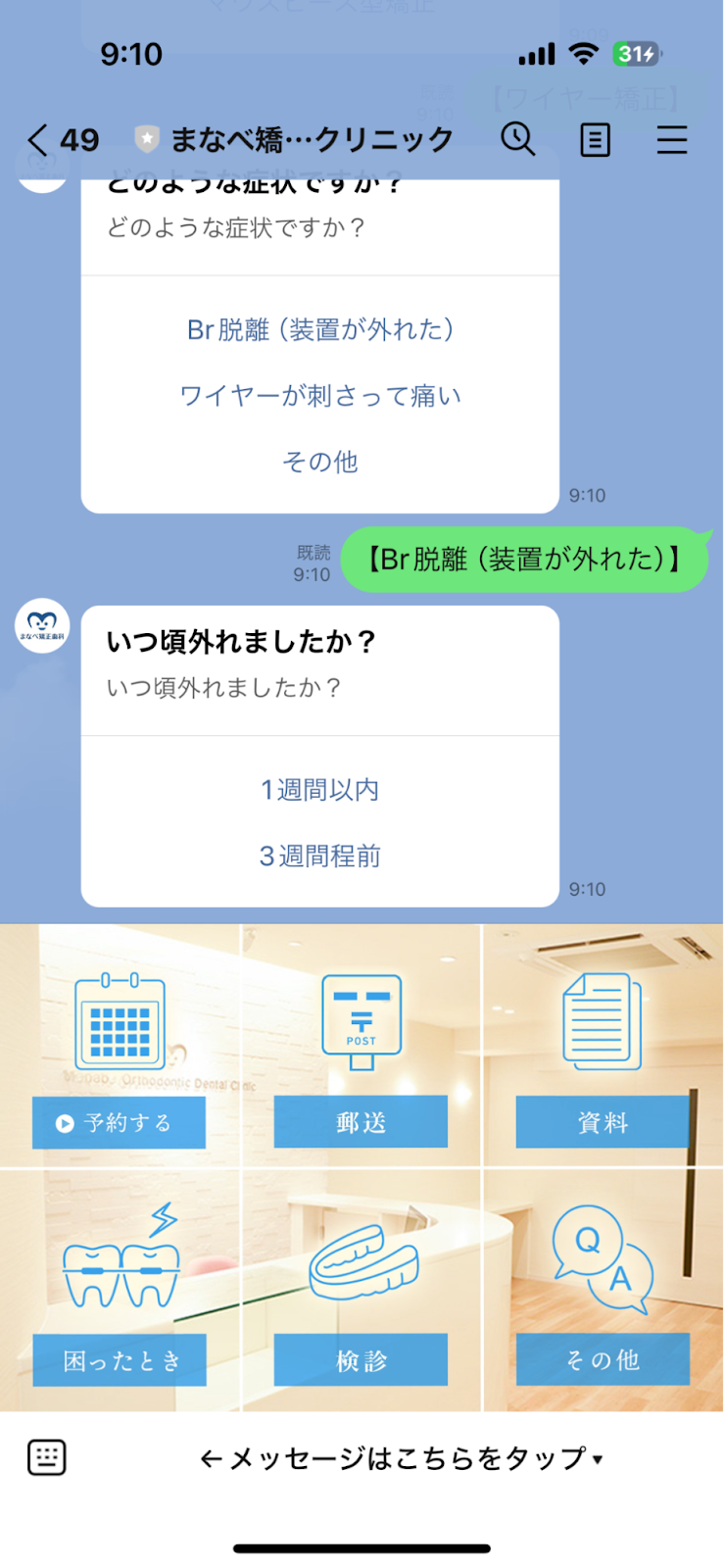The image size is (724, 1568).
Task: Tap the back arrow showing 49 unread chats
Action: click(61, 140)
